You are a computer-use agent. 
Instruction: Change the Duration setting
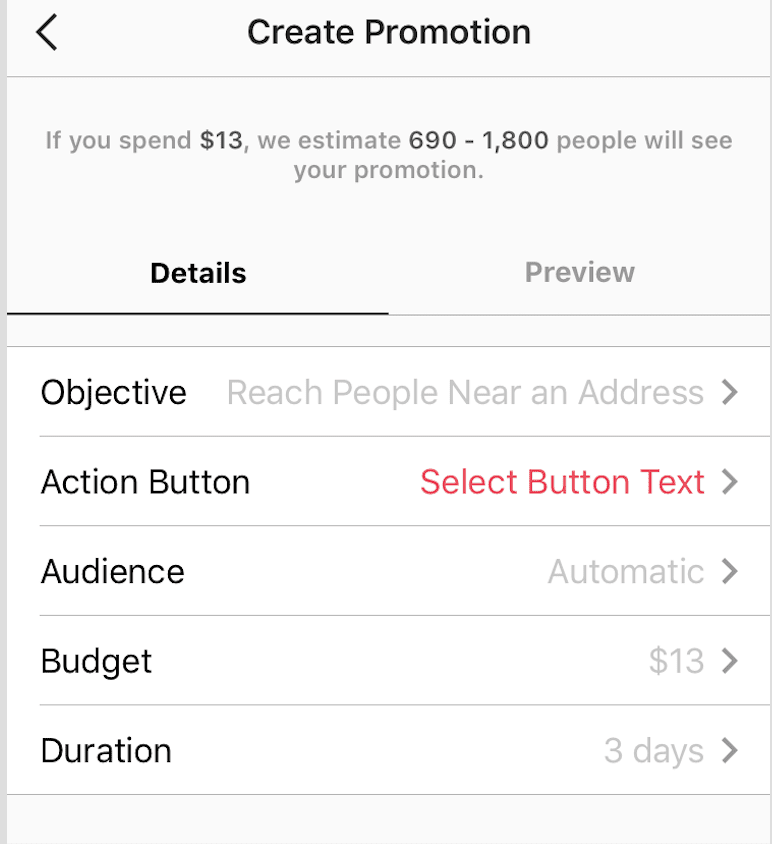[x=388, y=750]
